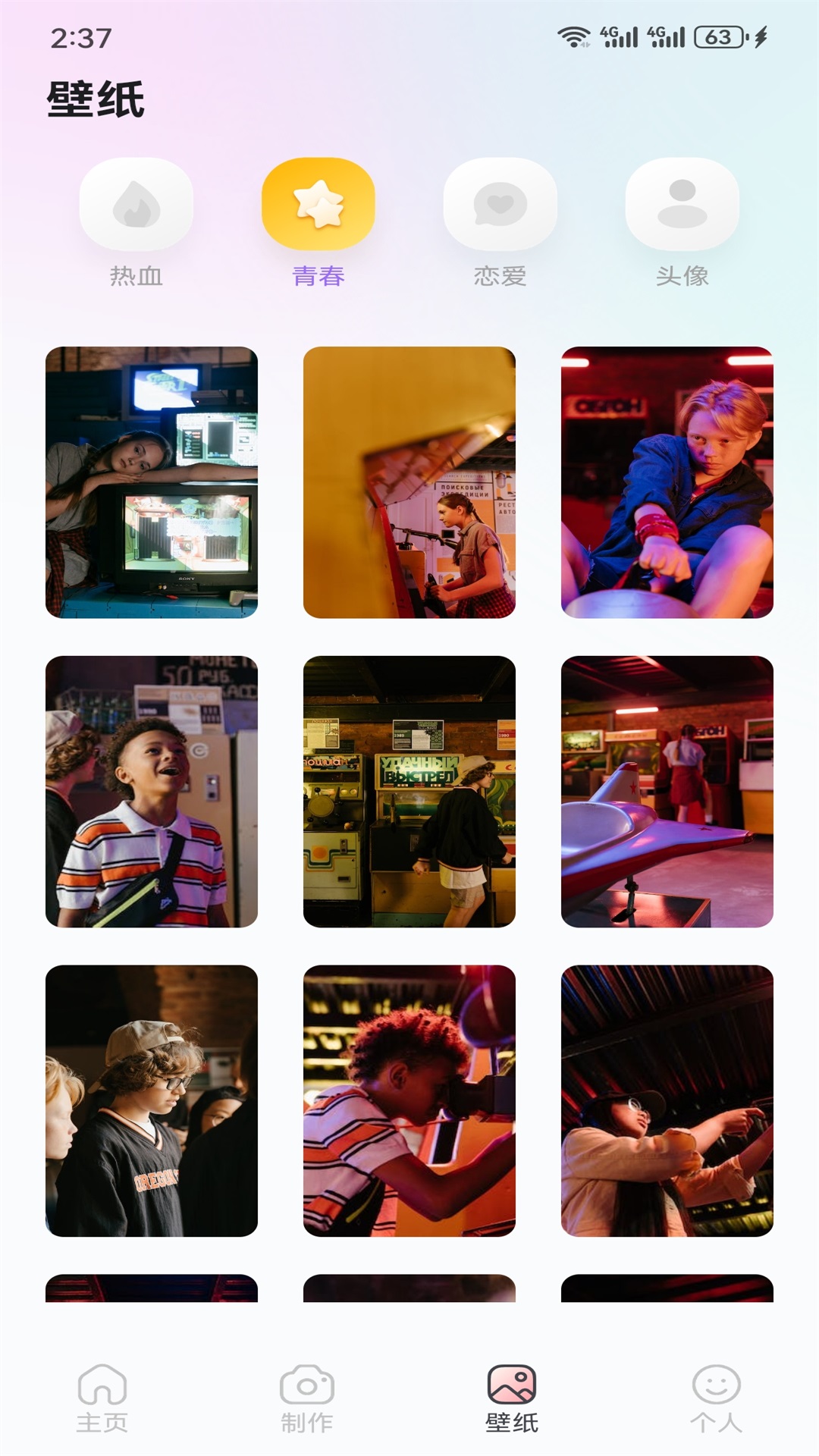Open wallpaper of boy in cap and glasses

click(x=152, y=1101)
